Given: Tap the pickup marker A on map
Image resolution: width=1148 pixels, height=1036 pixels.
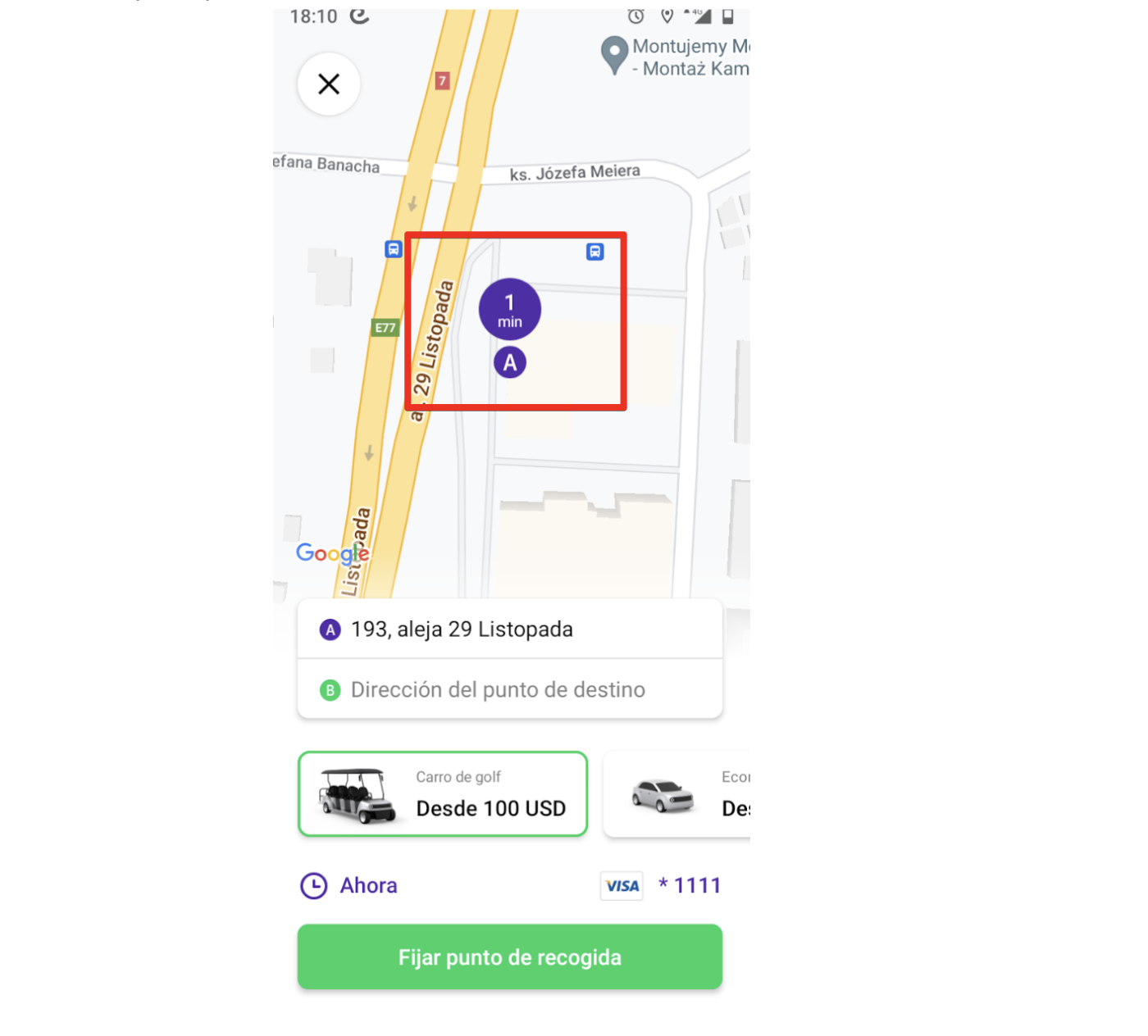Looking at the screenshot, I should point(510,362).
